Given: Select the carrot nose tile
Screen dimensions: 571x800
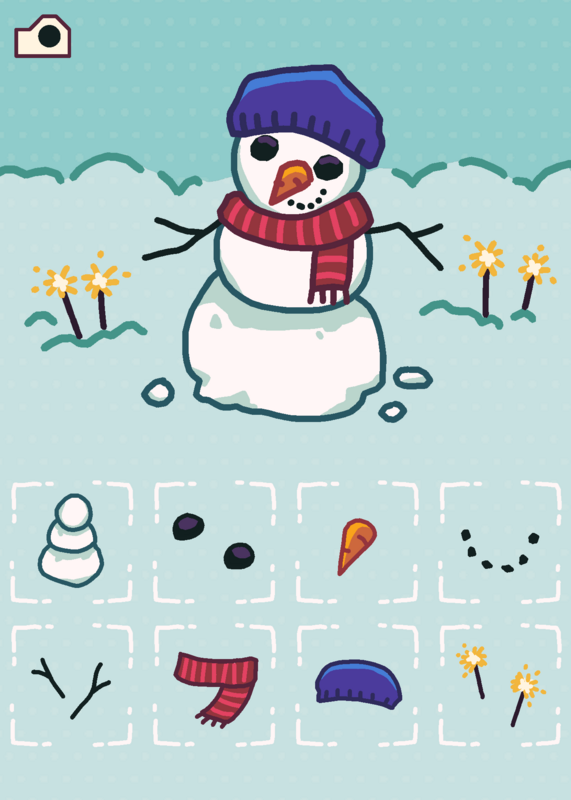Looking at the screenshot, I should 357,542.
